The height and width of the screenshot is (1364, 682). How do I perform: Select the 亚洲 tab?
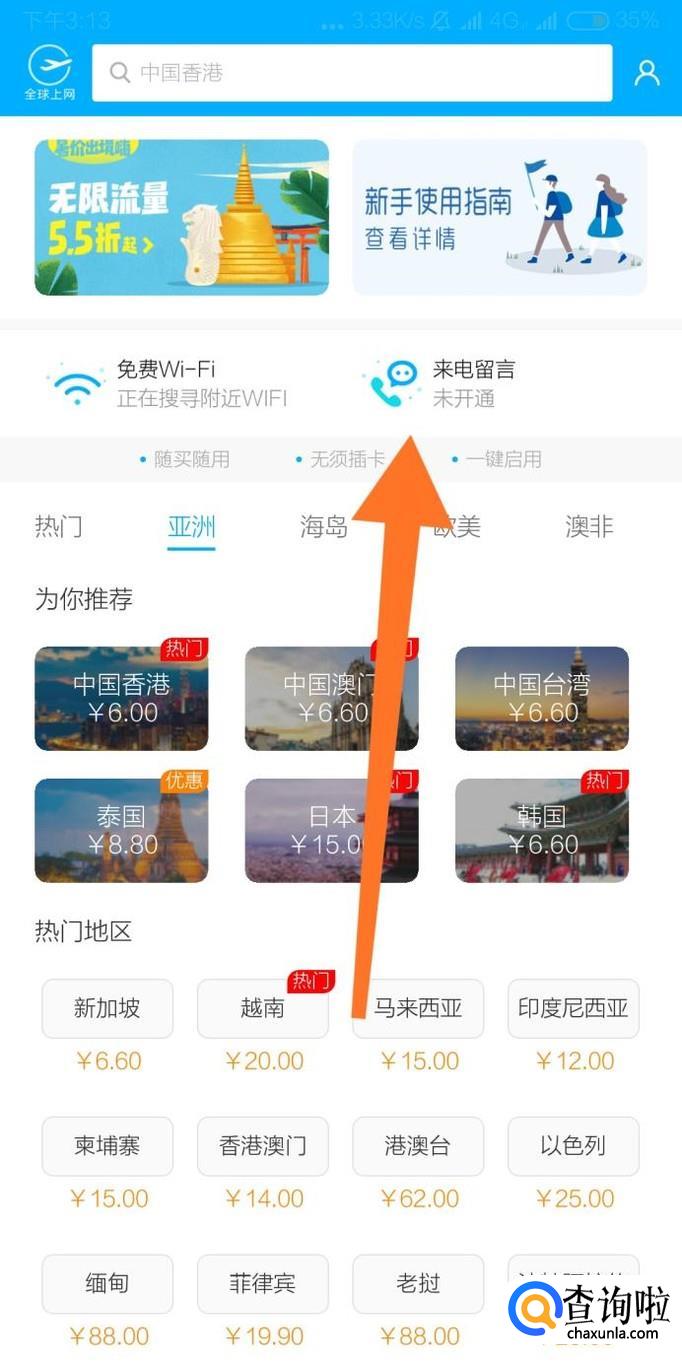click(x=192, y=527)
